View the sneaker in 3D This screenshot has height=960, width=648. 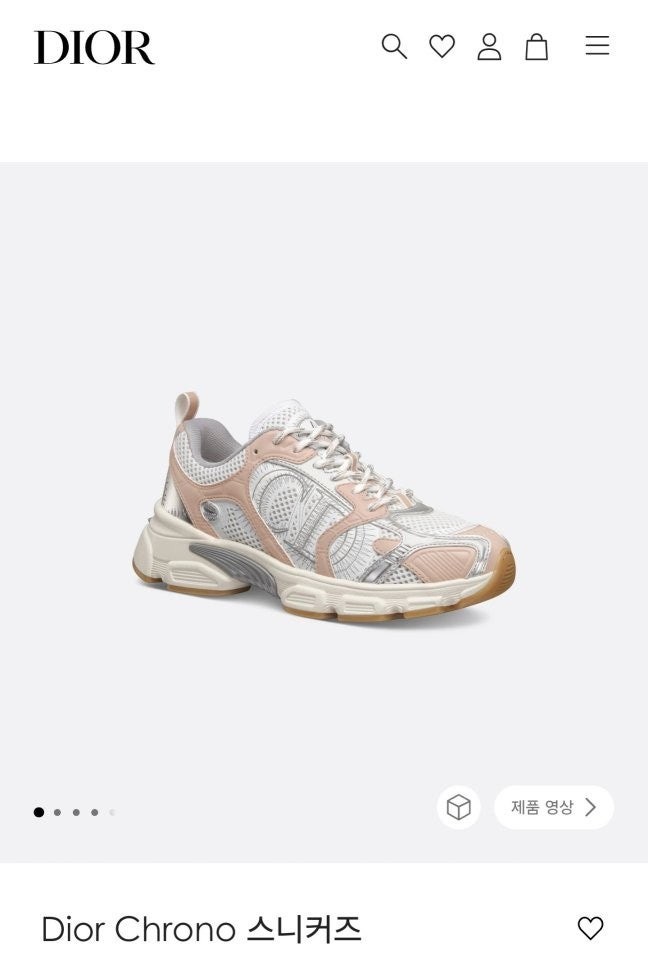click(x=458, y=807)
